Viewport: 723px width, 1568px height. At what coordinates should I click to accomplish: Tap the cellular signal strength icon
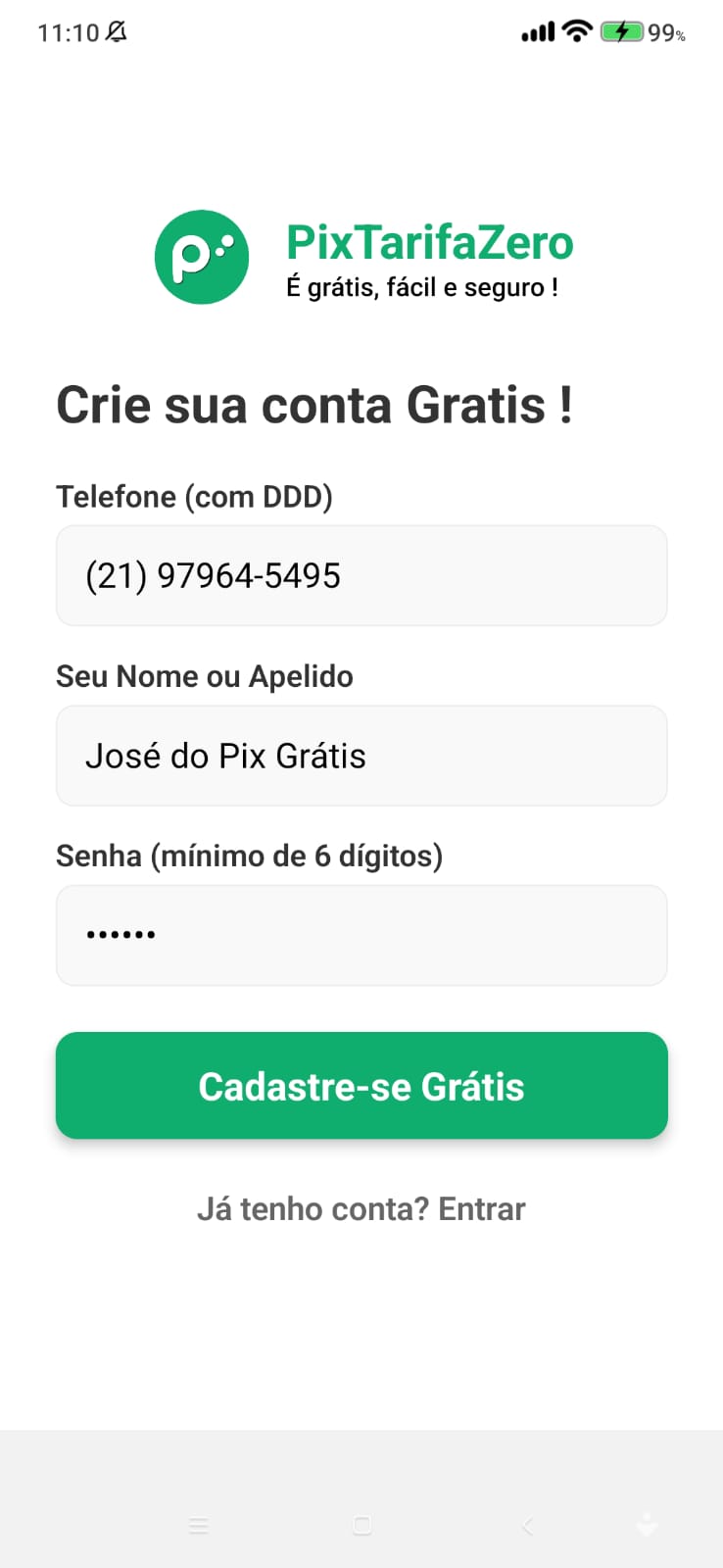tap(537, 30)
